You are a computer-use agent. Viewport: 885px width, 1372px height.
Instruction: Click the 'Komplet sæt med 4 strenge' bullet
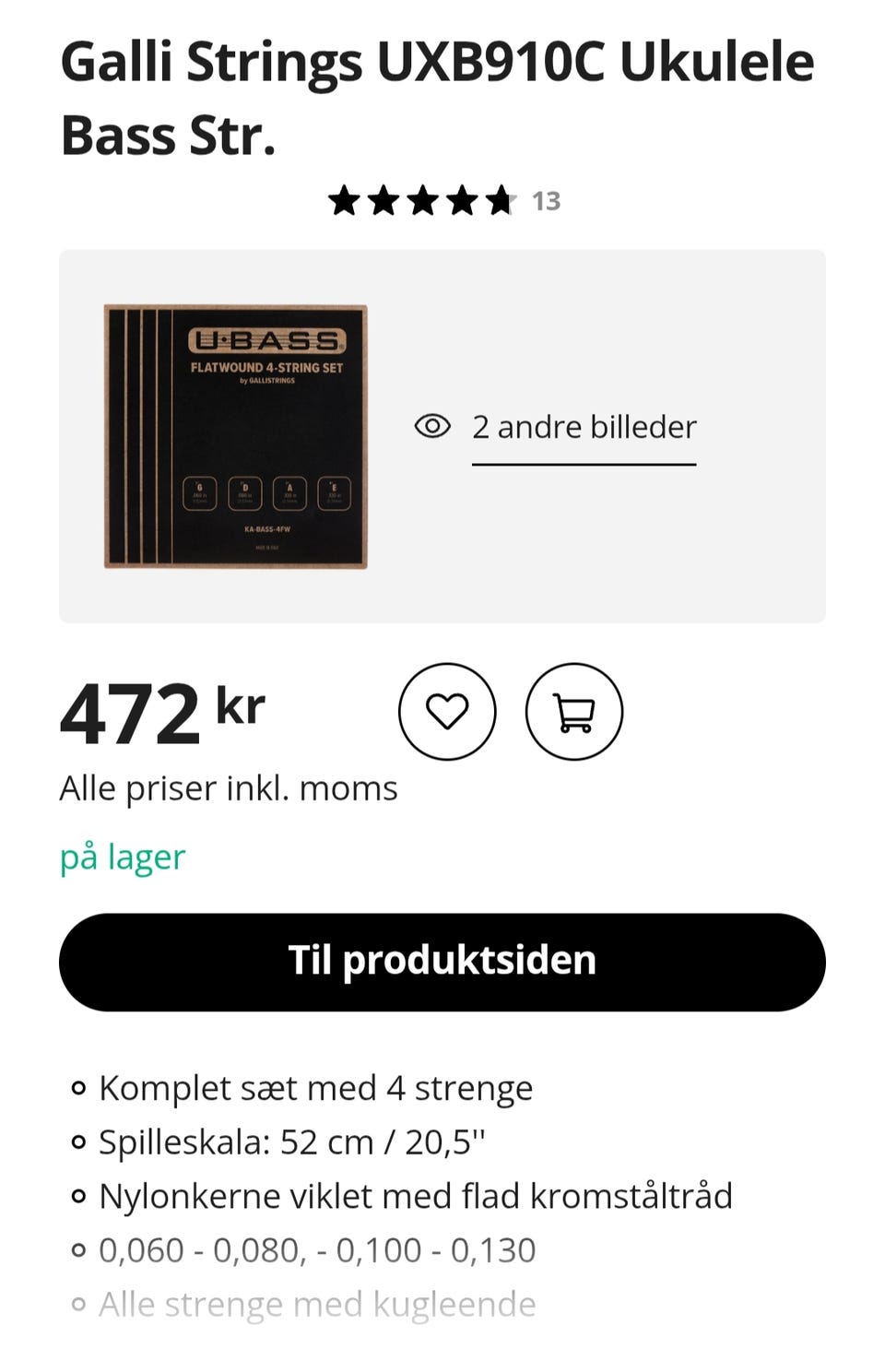[x=315, y=1088]
